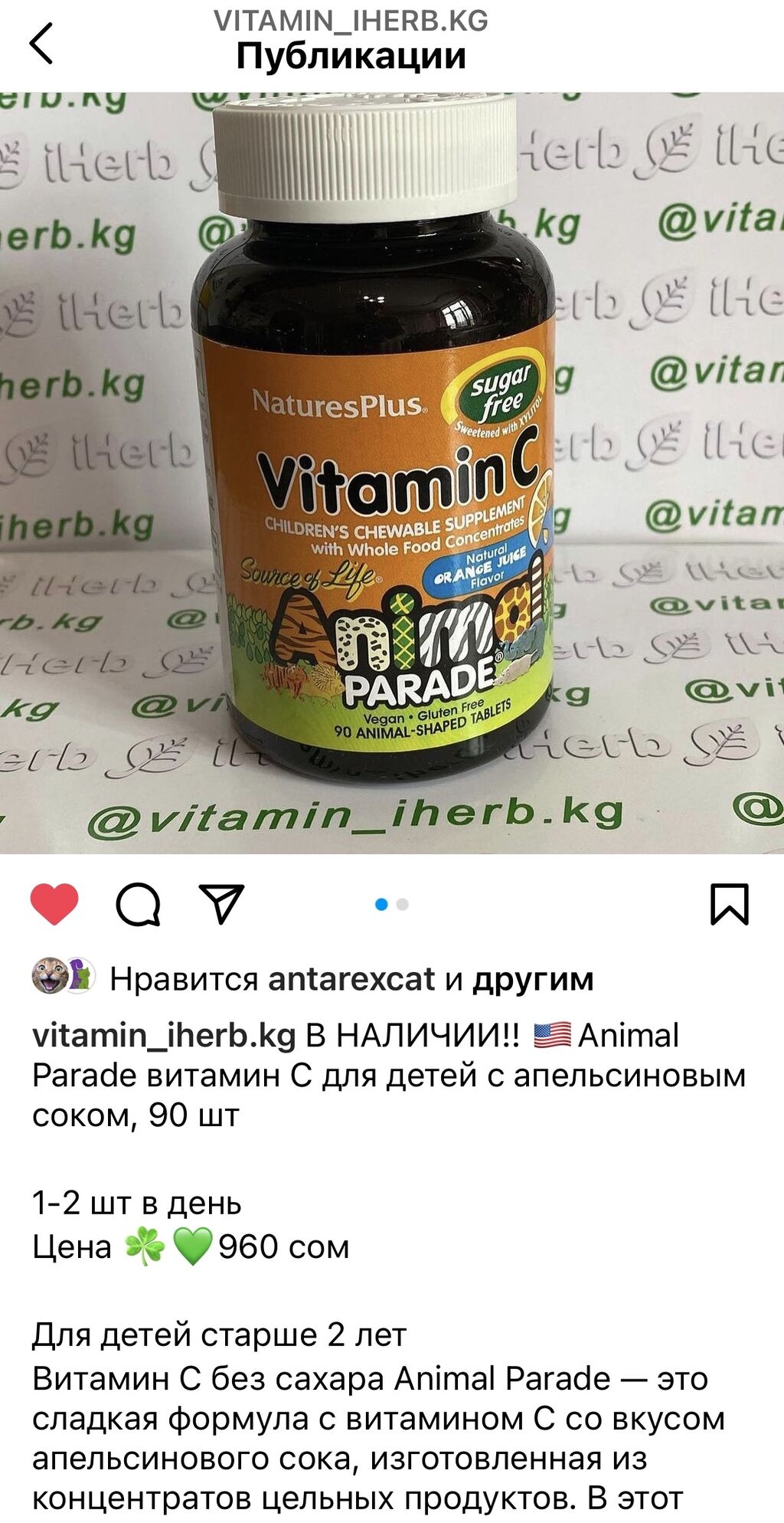Share post using the paper plane icon

[221, 904]
